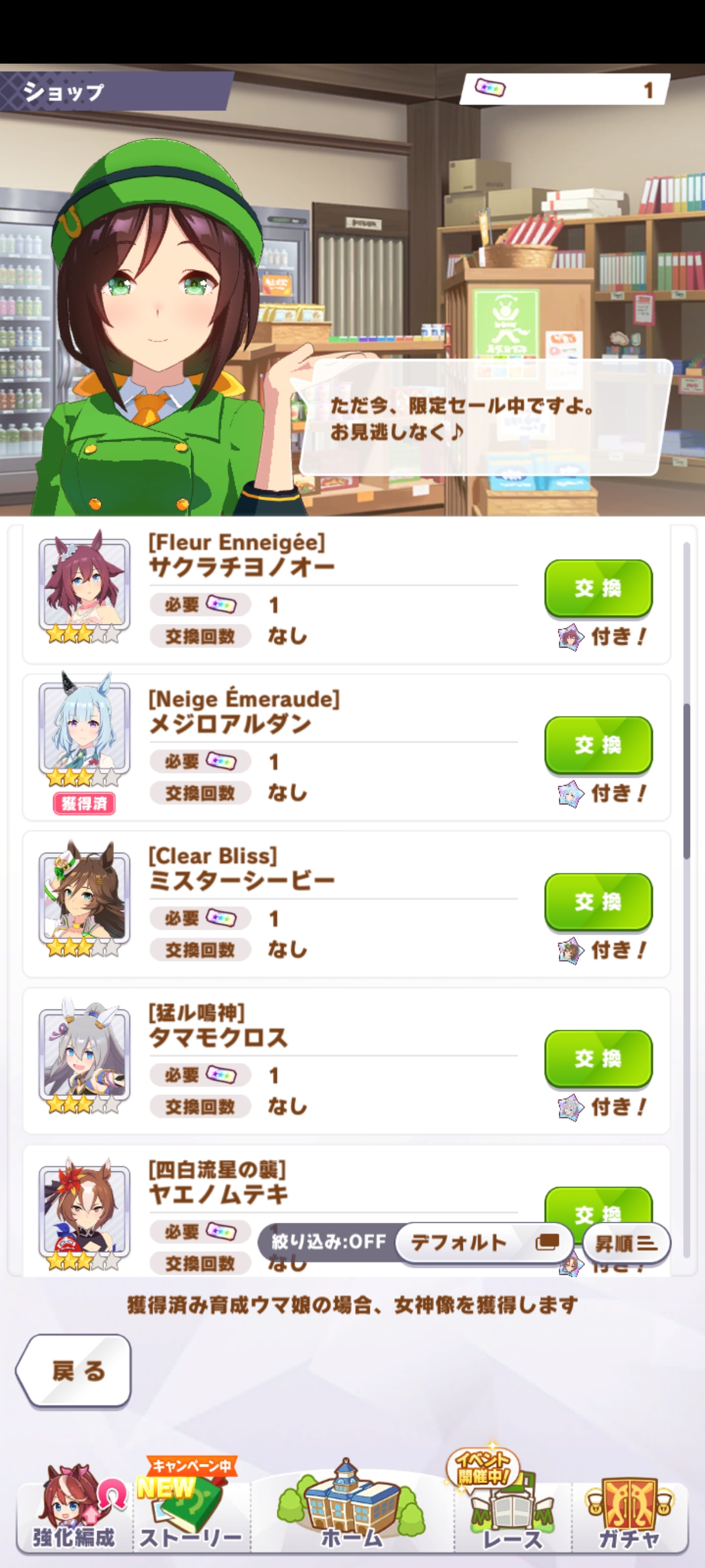Image resolution: width=705 pixels, height=1568 pixels.
Task: Tap 交換 for サクラチヨノオー
Action: (598, 588)
